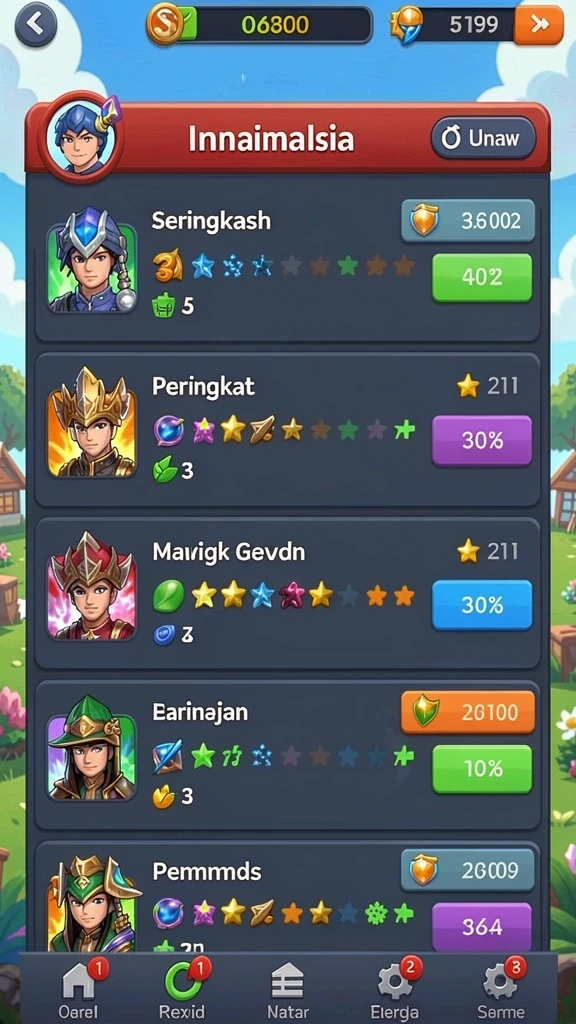The height and width of the screenshot is (1024, 576).
Task: Tap the orange forward arrow button beside 5199
Action: [539, 25]
